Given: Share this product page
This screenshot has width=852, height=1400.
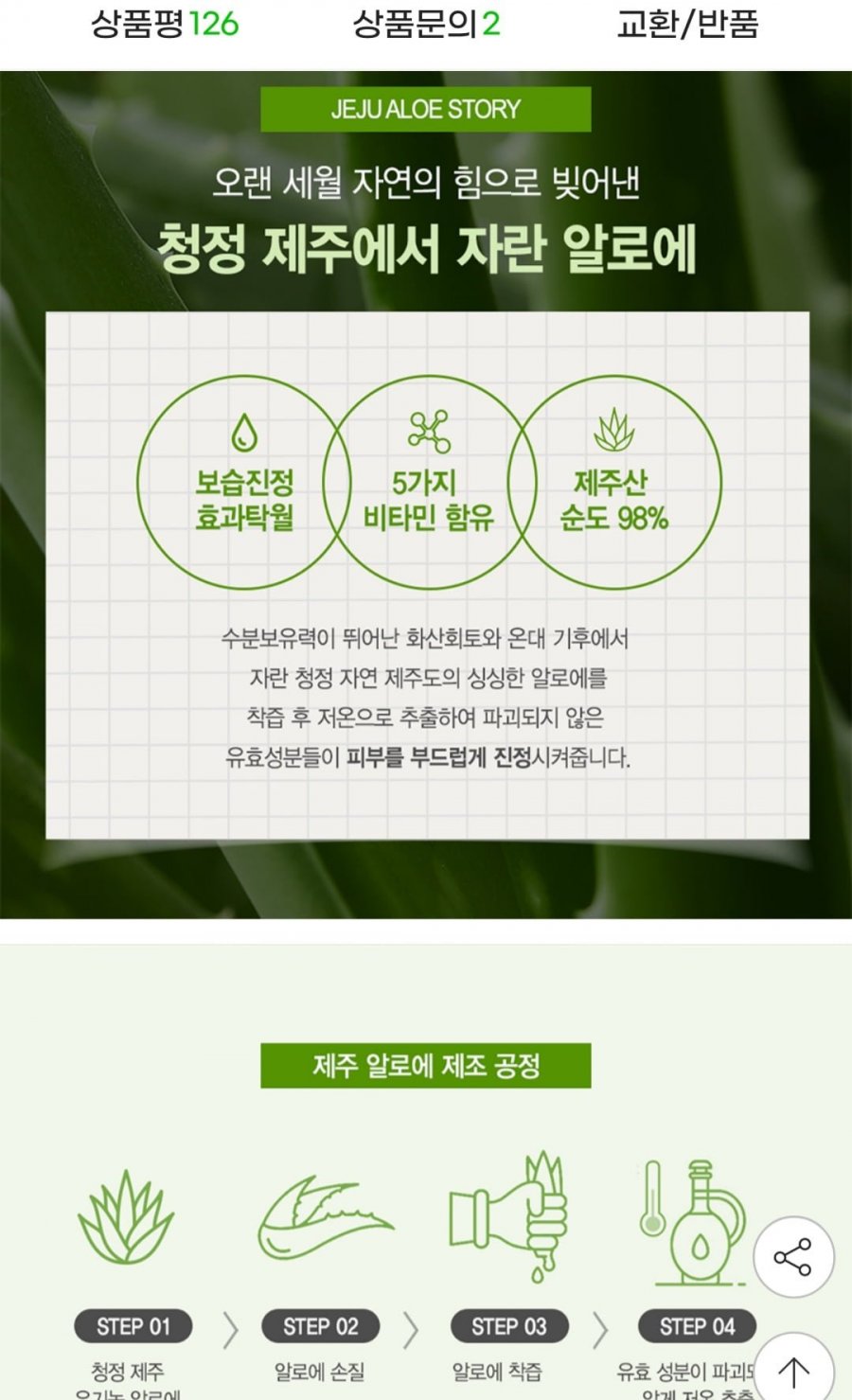Looking at the screenshot, I should (793, 1256).
